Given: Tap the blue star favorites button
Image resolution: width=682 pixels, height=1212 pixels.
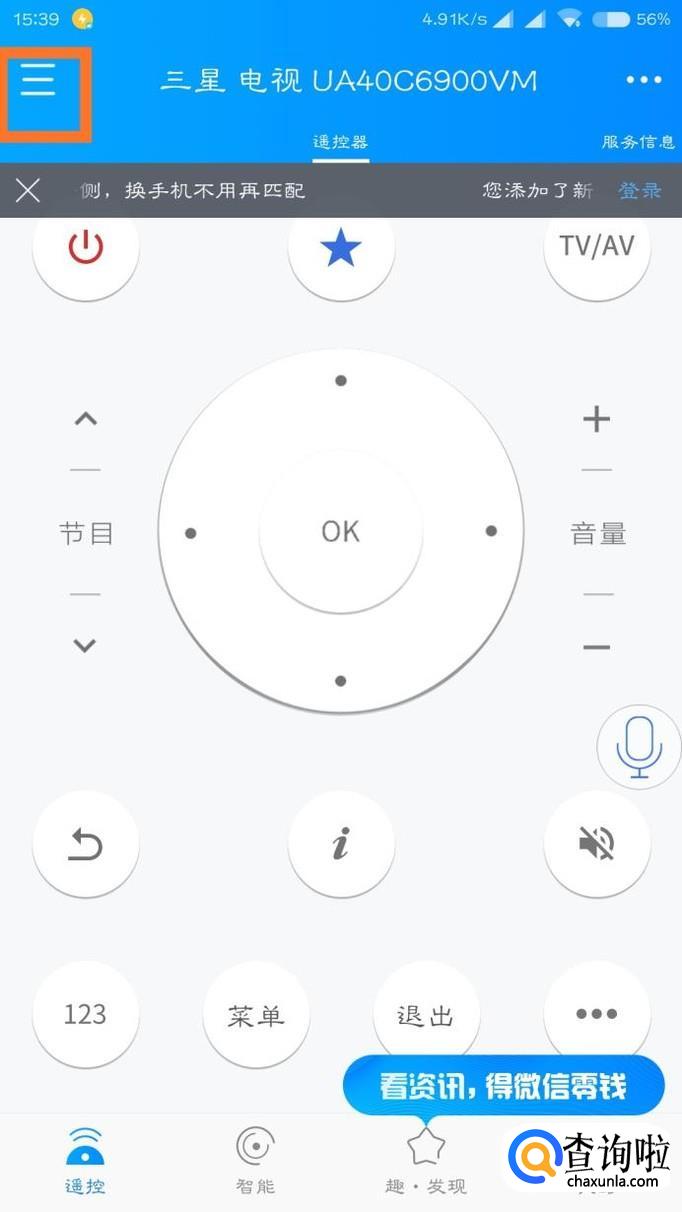Looking at the screenshot, I should pyautogui.click(x=341, y=248).
